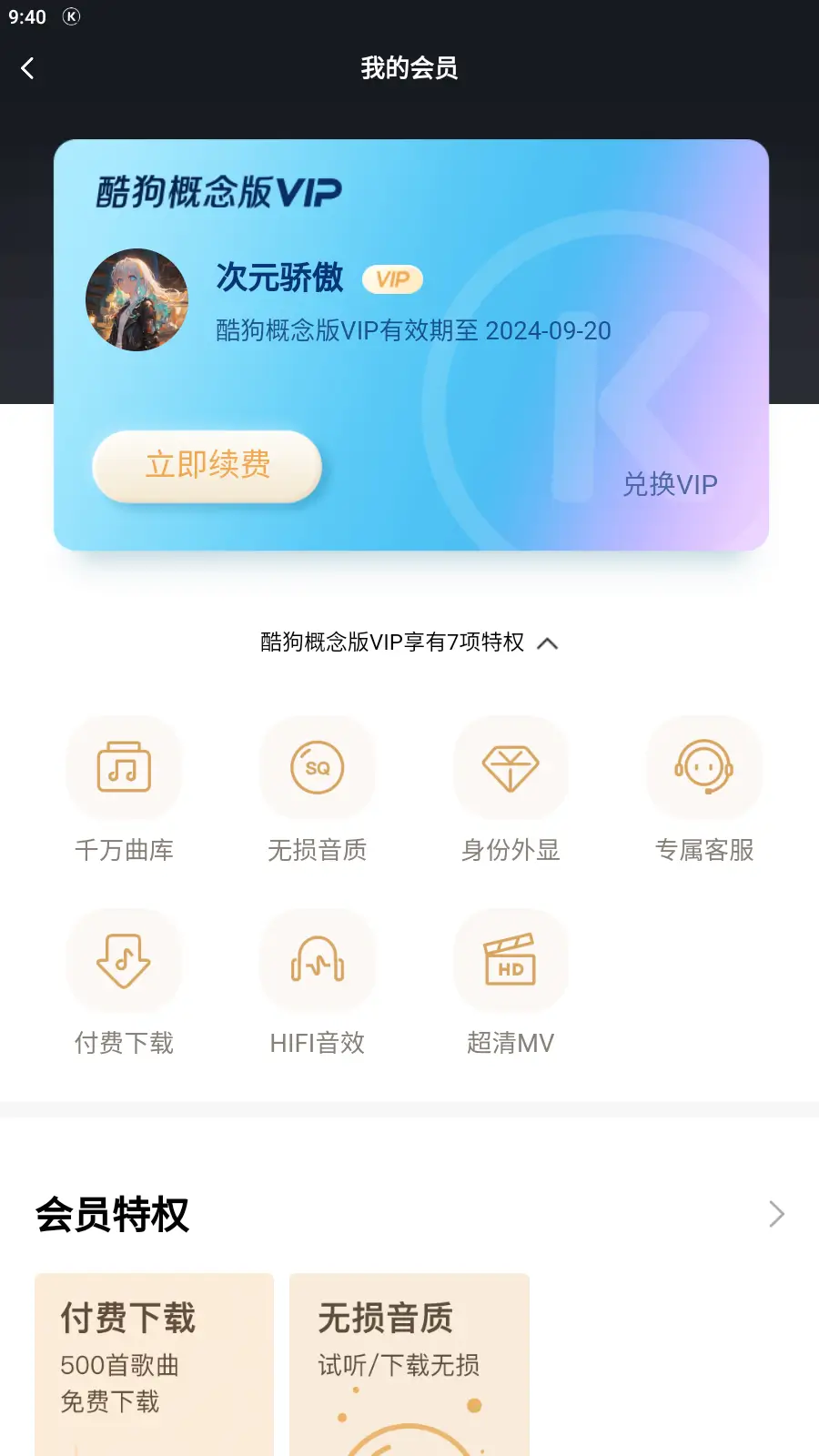This screenshot has width=819, height=1456.
Task: Open the 千万曲库 privilege
Action: (x=124, y=768)
